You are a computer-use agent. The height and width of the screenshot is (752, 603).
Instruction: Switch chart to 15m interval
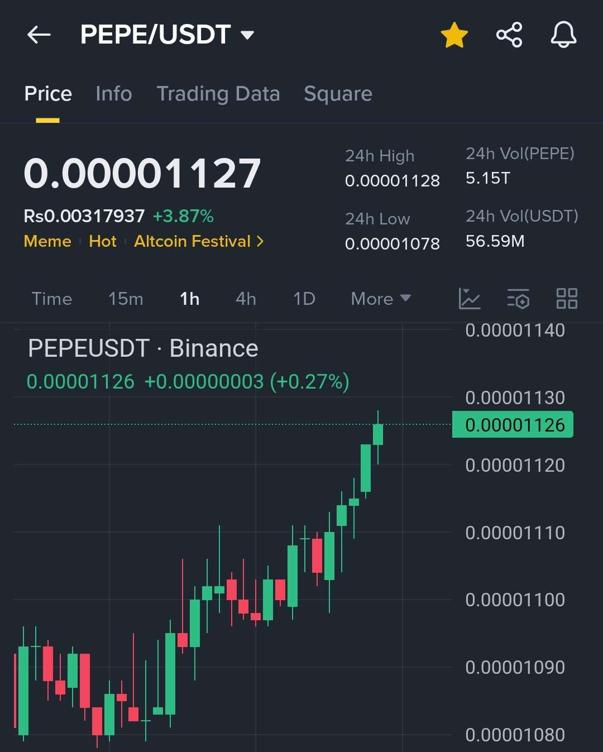pyautogui.click(x=125, y=298)
